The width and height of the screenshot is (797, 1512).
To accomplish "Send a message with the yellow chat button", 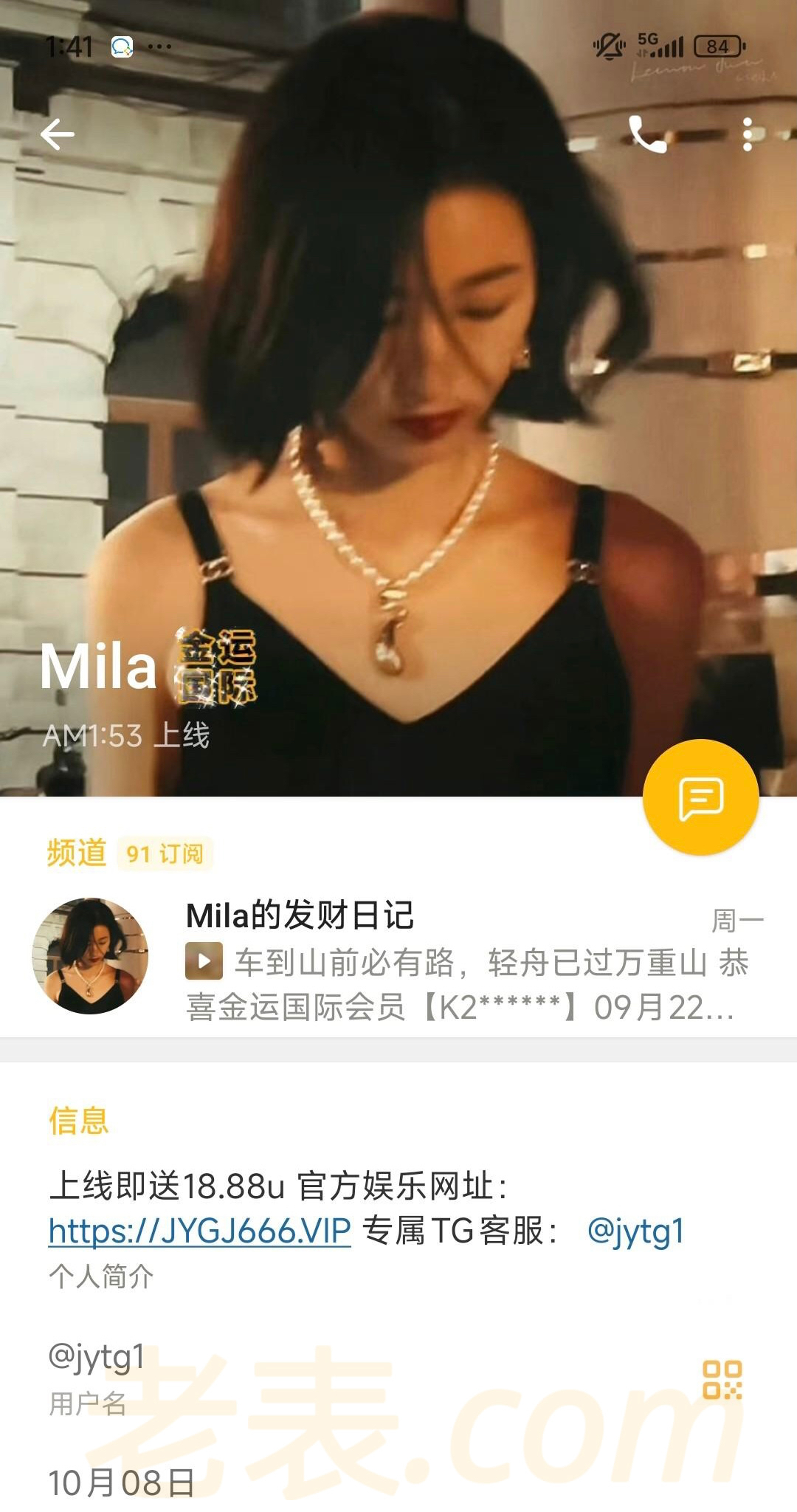I will point(700,797).
